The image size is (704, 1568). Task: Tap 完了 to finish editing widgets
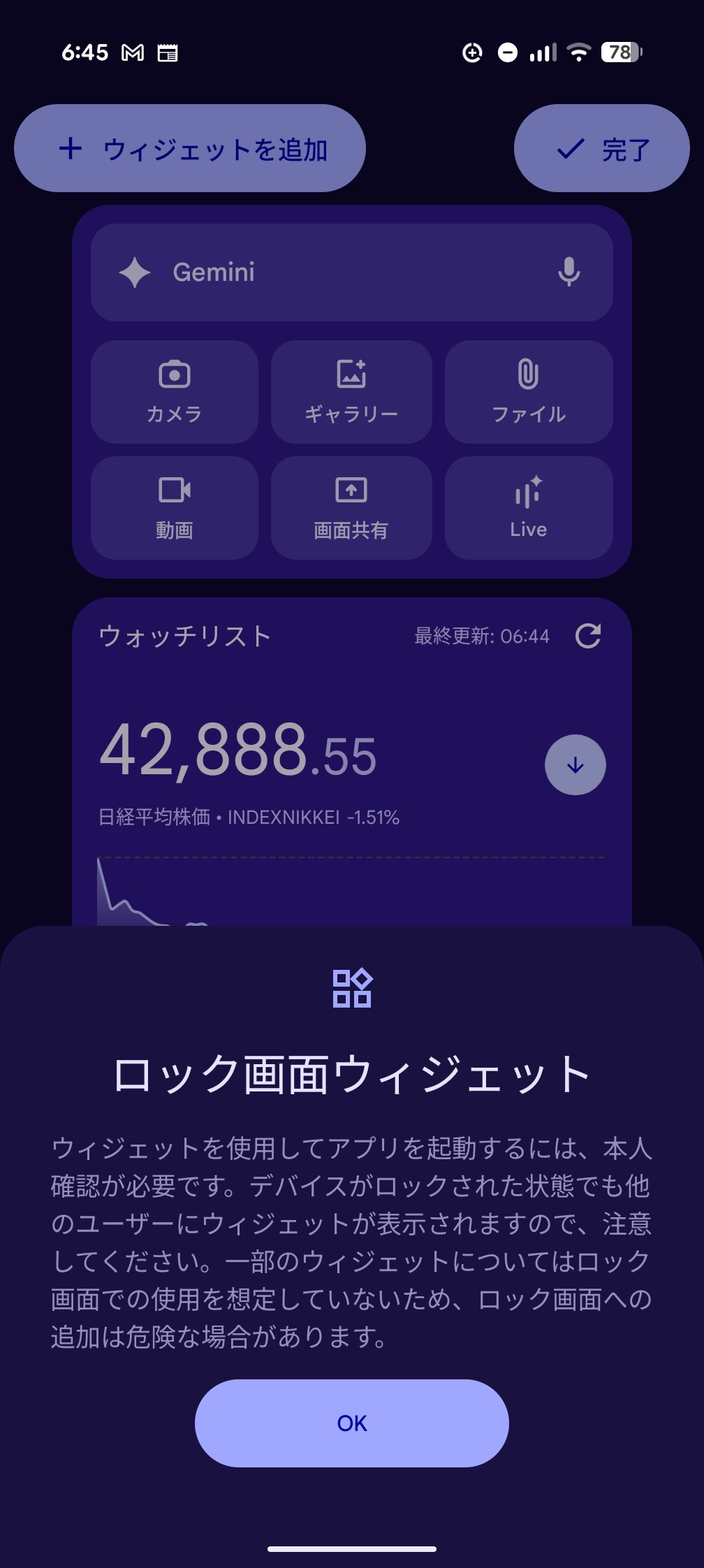pos(602,147)
